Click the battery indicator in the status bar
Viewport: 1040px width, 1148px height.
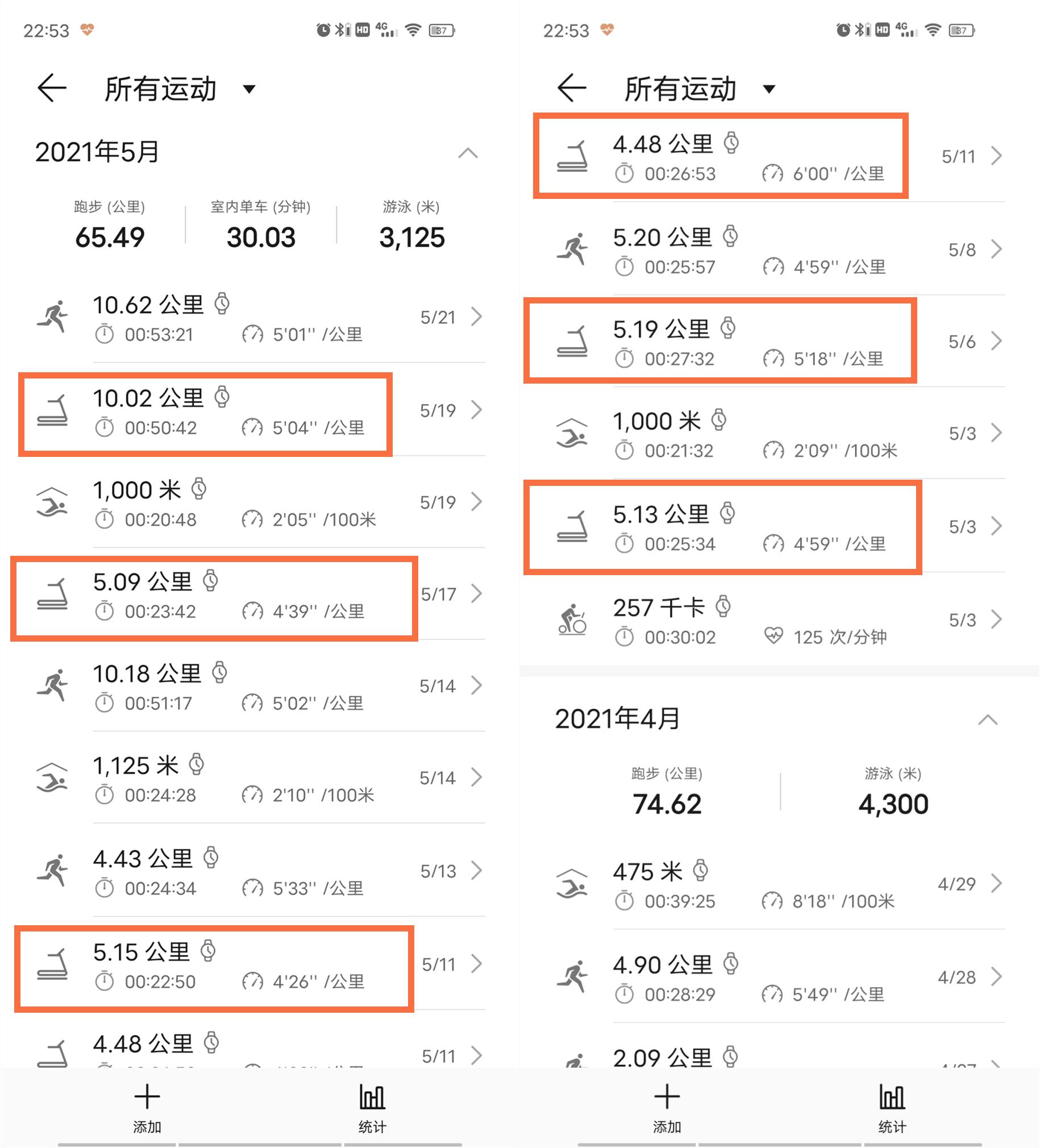pos(441,30)
